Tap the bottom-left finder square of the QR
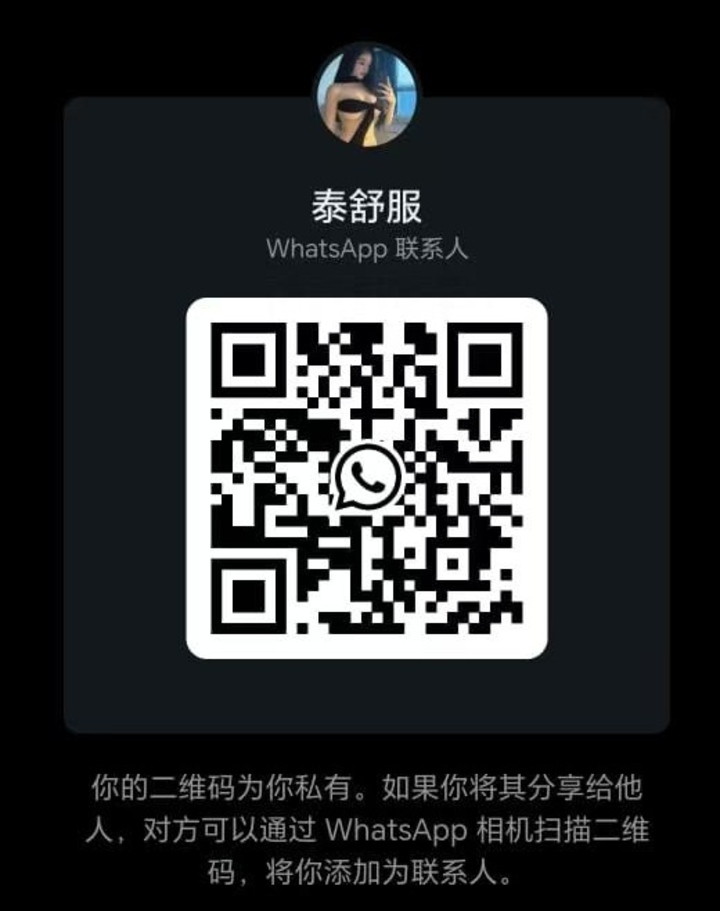The image size is (720, 911). tap(247, 595)
